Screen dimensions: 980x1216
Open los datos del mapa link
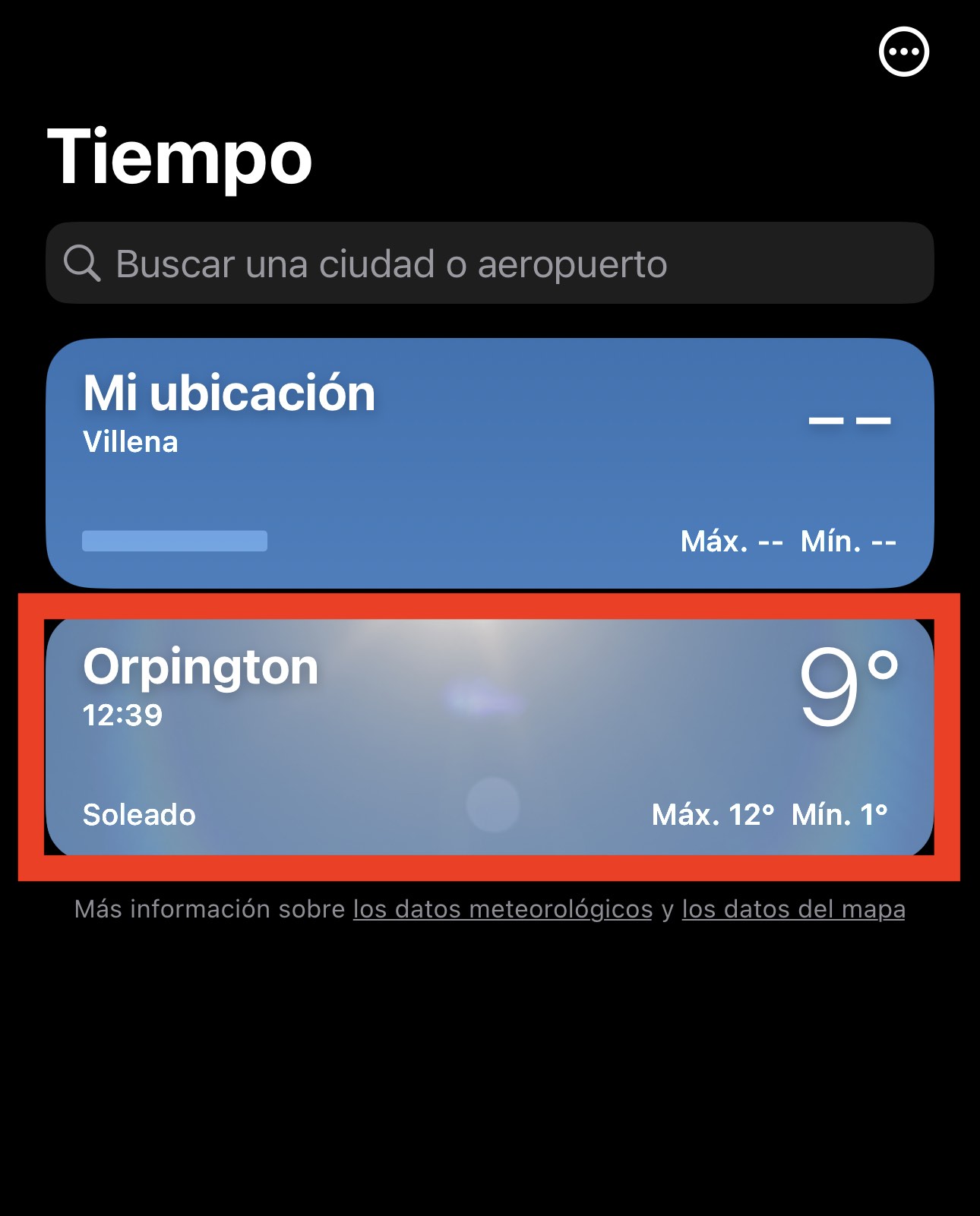(793, 909)
